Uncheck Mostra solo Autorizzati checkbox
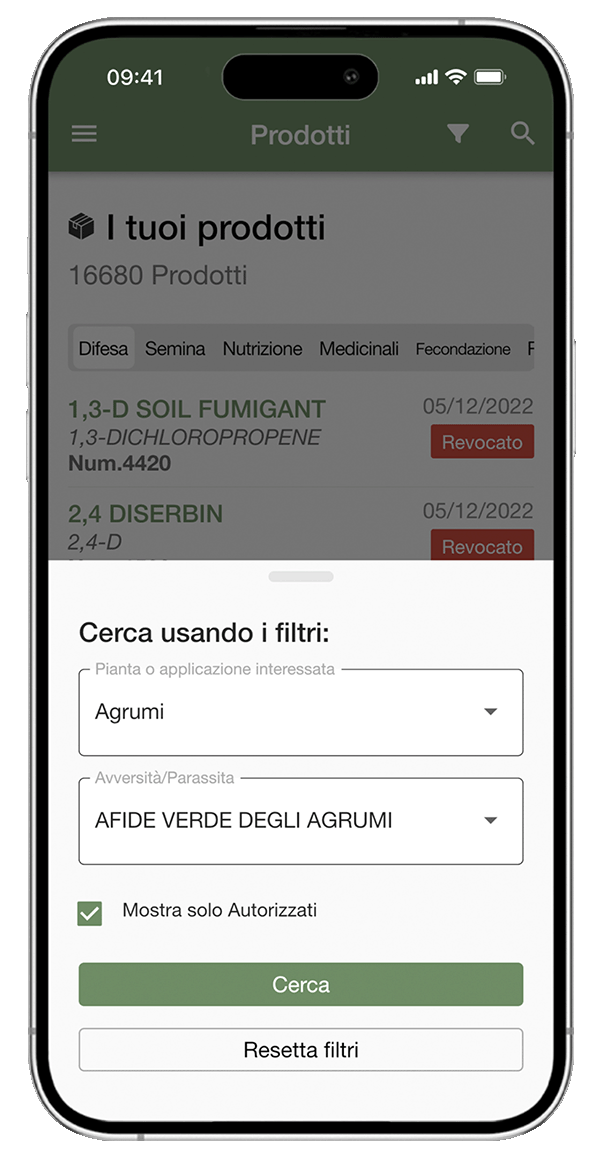The image size is (600, 1166). tap(90, 913)
